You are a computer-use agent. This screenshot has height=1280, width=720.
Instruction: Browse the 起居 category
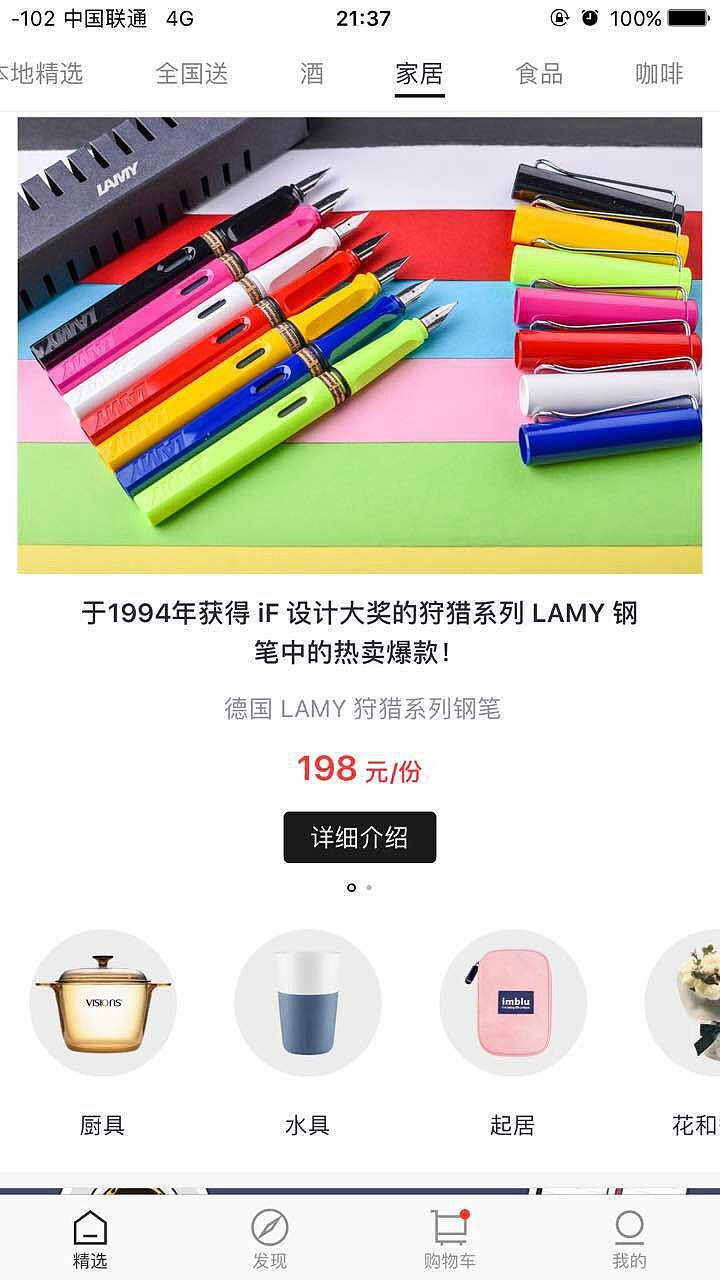click(x=513, y=1003)
